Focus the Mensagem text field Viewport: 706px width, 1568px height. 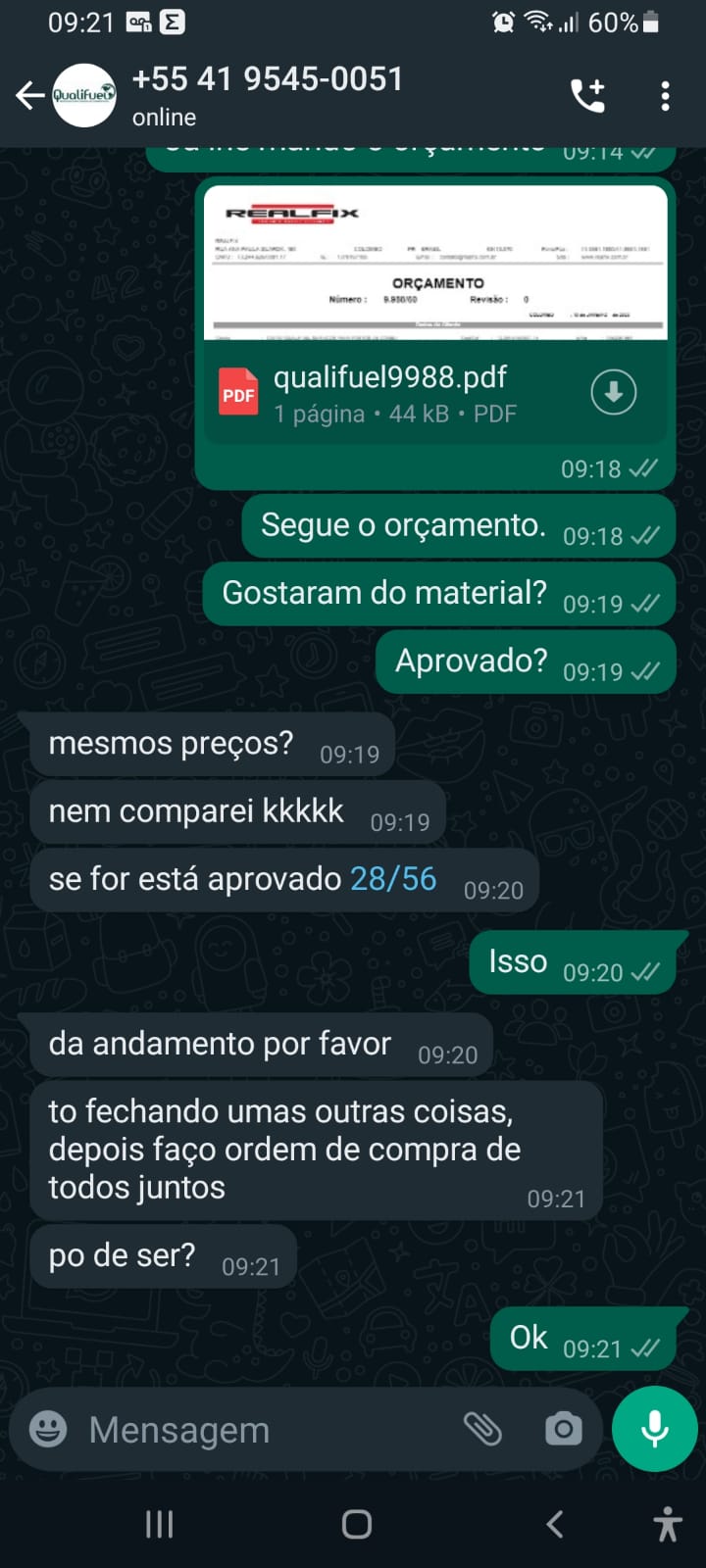coord(265,1429)
